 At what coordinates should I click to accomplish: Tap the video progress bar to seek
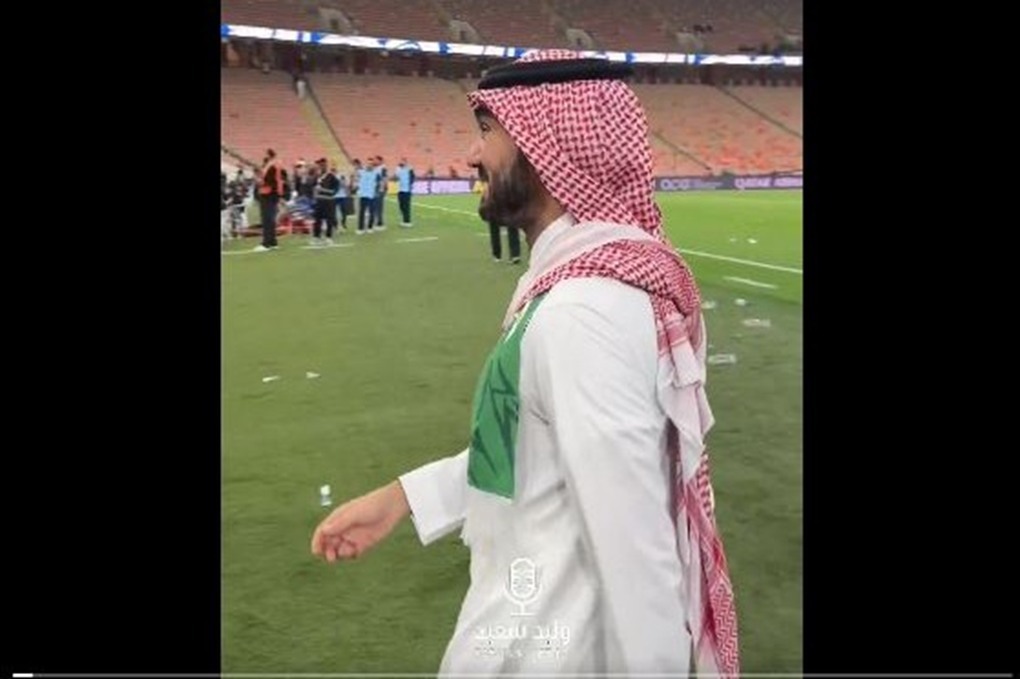(510, 675)
